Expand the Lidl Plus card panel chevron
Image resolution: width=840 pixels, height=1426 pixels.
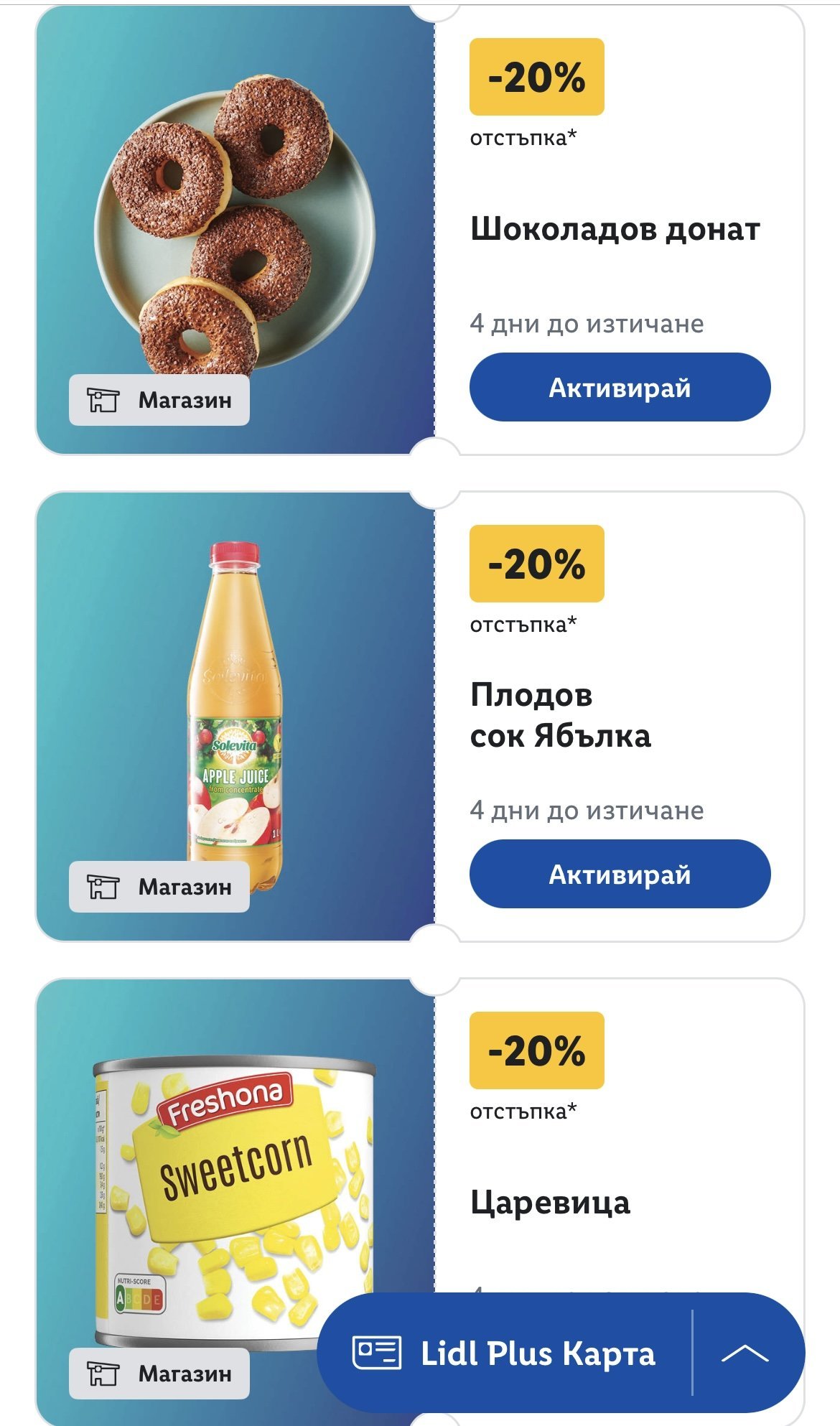point(745,1353)
